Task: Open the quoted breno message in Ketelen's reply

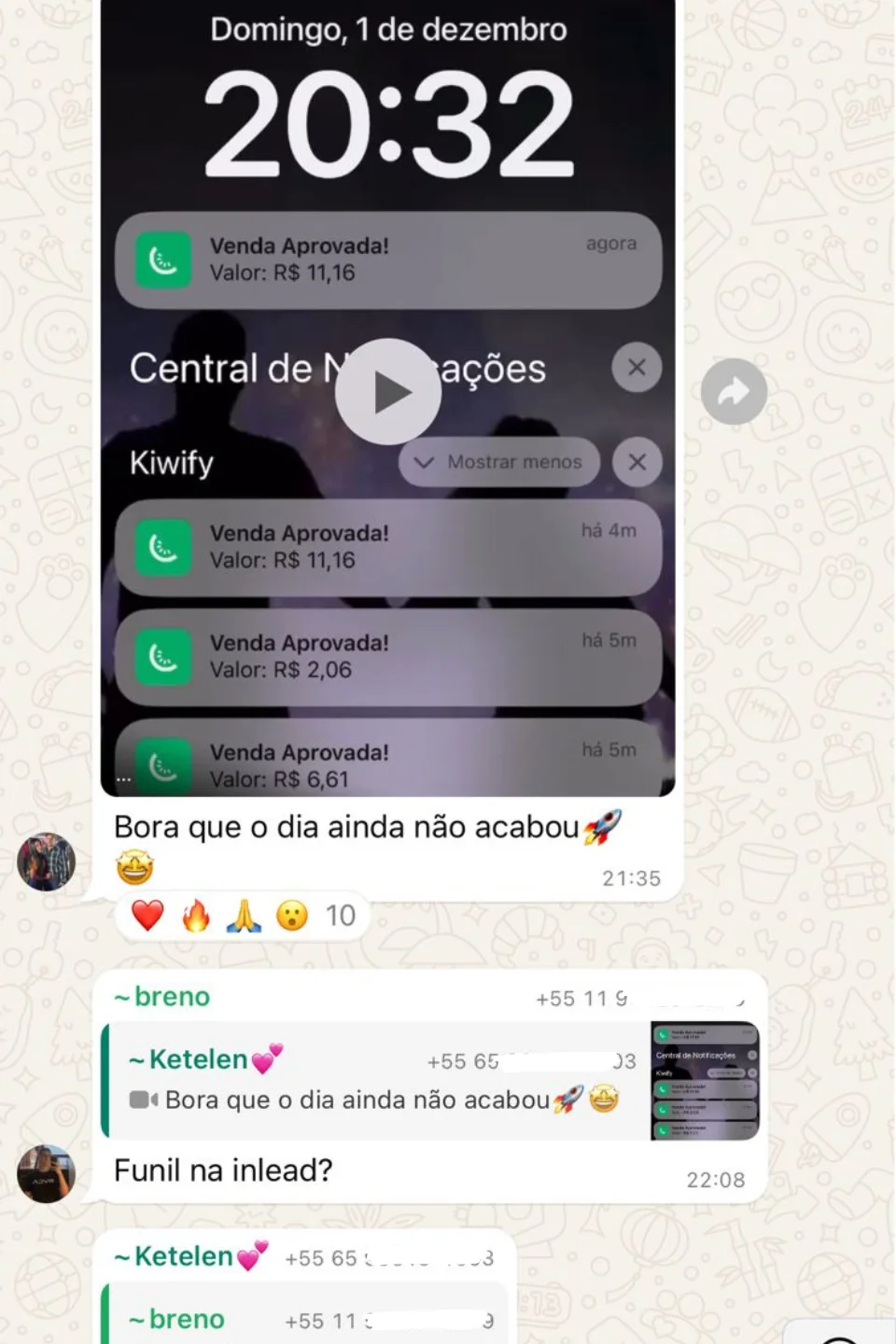Action: (x=308, y=1318)
